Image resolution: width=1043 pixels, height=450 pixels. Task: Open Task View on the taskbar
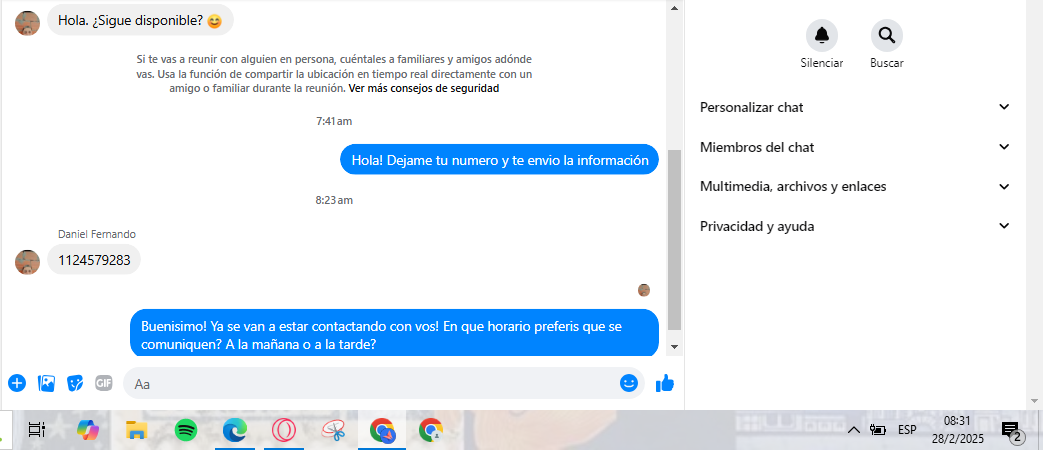(37, 430)
